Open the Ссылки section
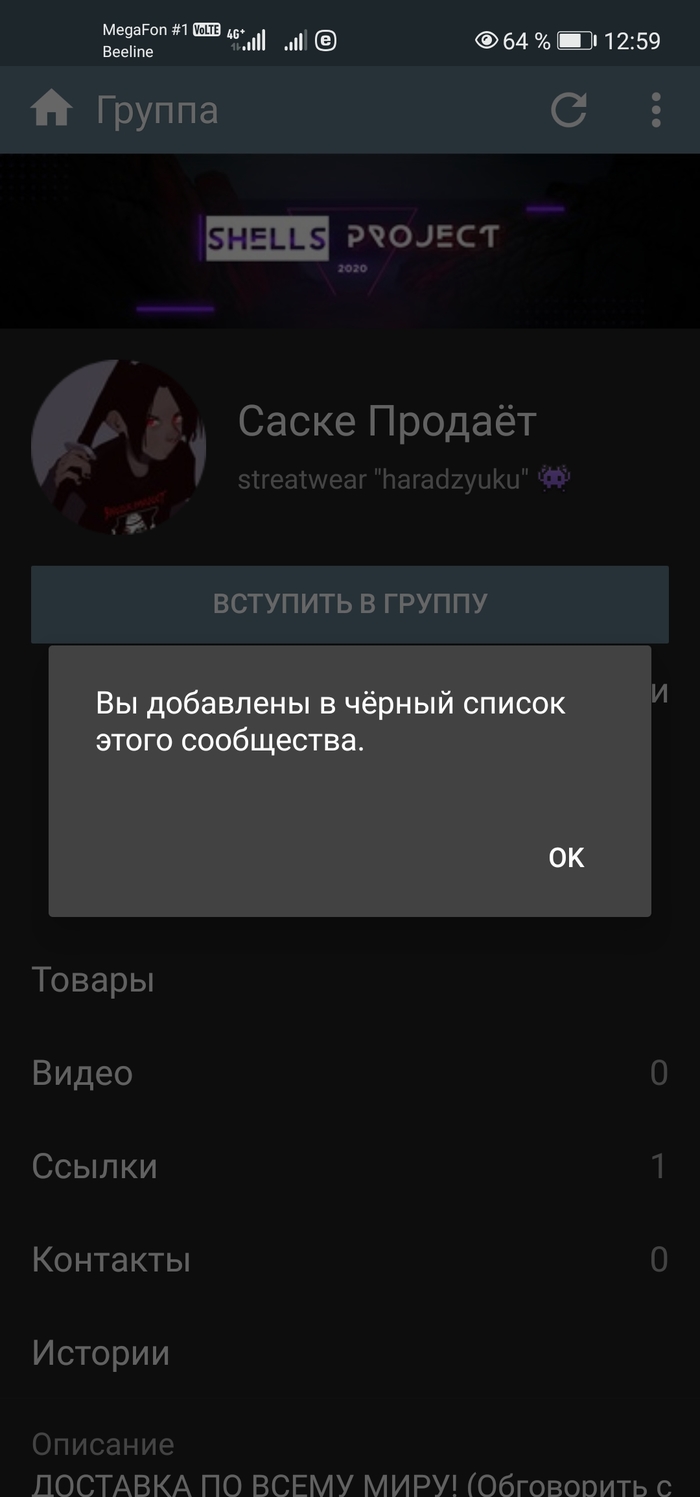Image resolution: width=700 pixels, height=1497 pixels. [x=94, y=1166]
